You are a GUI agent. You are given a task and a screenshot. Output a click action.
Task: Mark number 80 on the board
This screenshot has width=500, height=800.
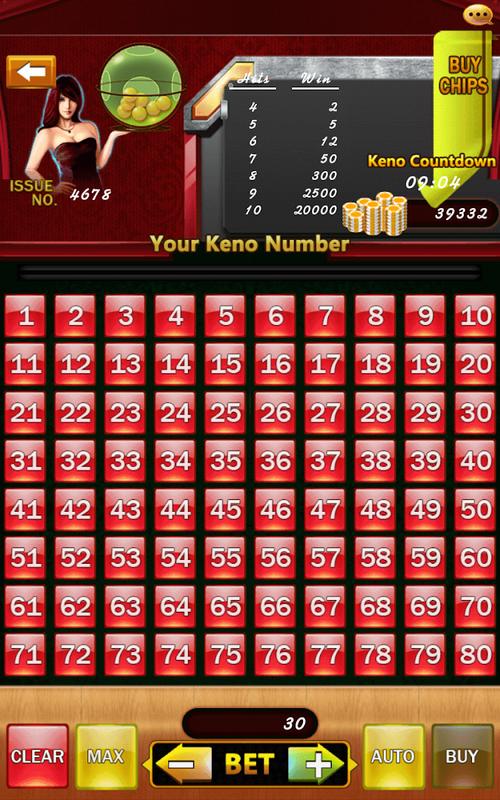tap(476, 655)
